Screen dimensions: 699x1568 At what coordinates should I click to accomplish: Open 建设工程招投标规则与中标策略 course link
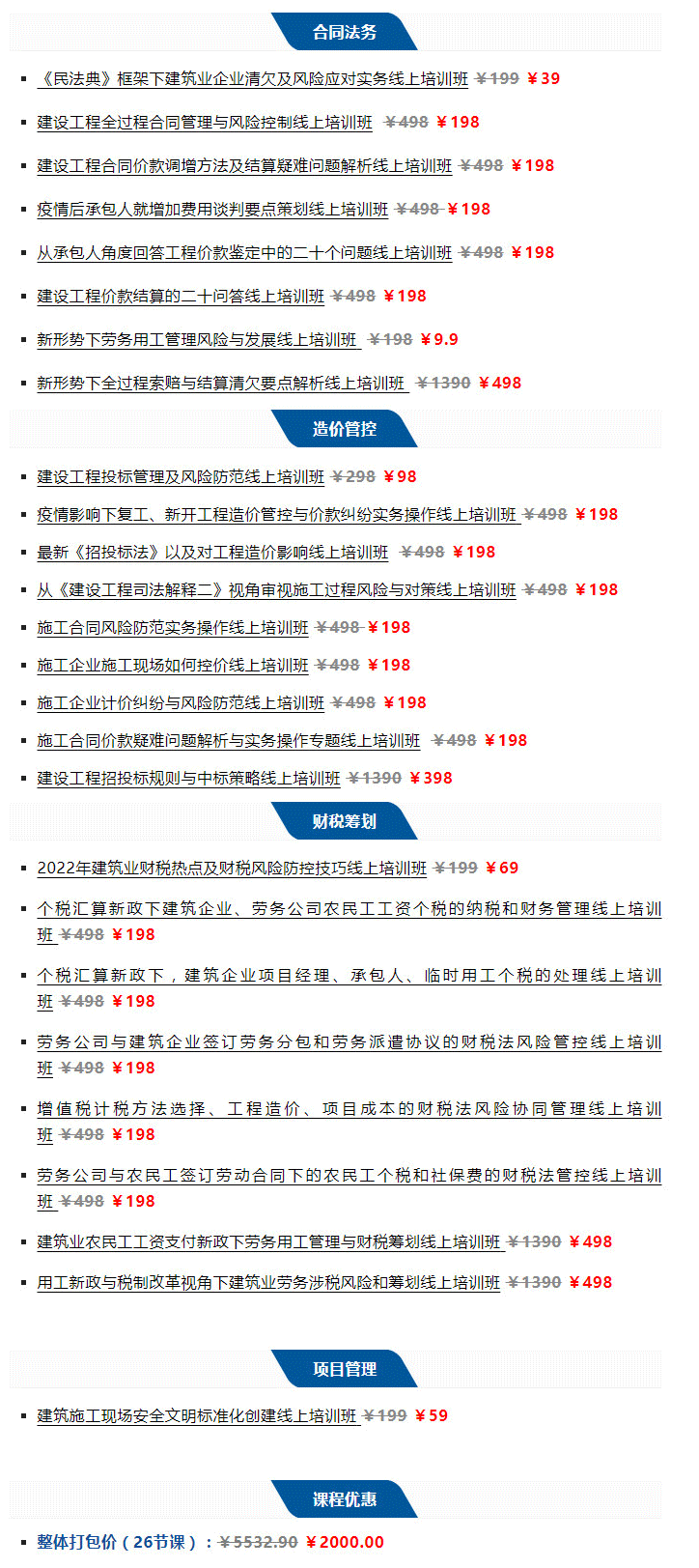[x=188, y=779]
